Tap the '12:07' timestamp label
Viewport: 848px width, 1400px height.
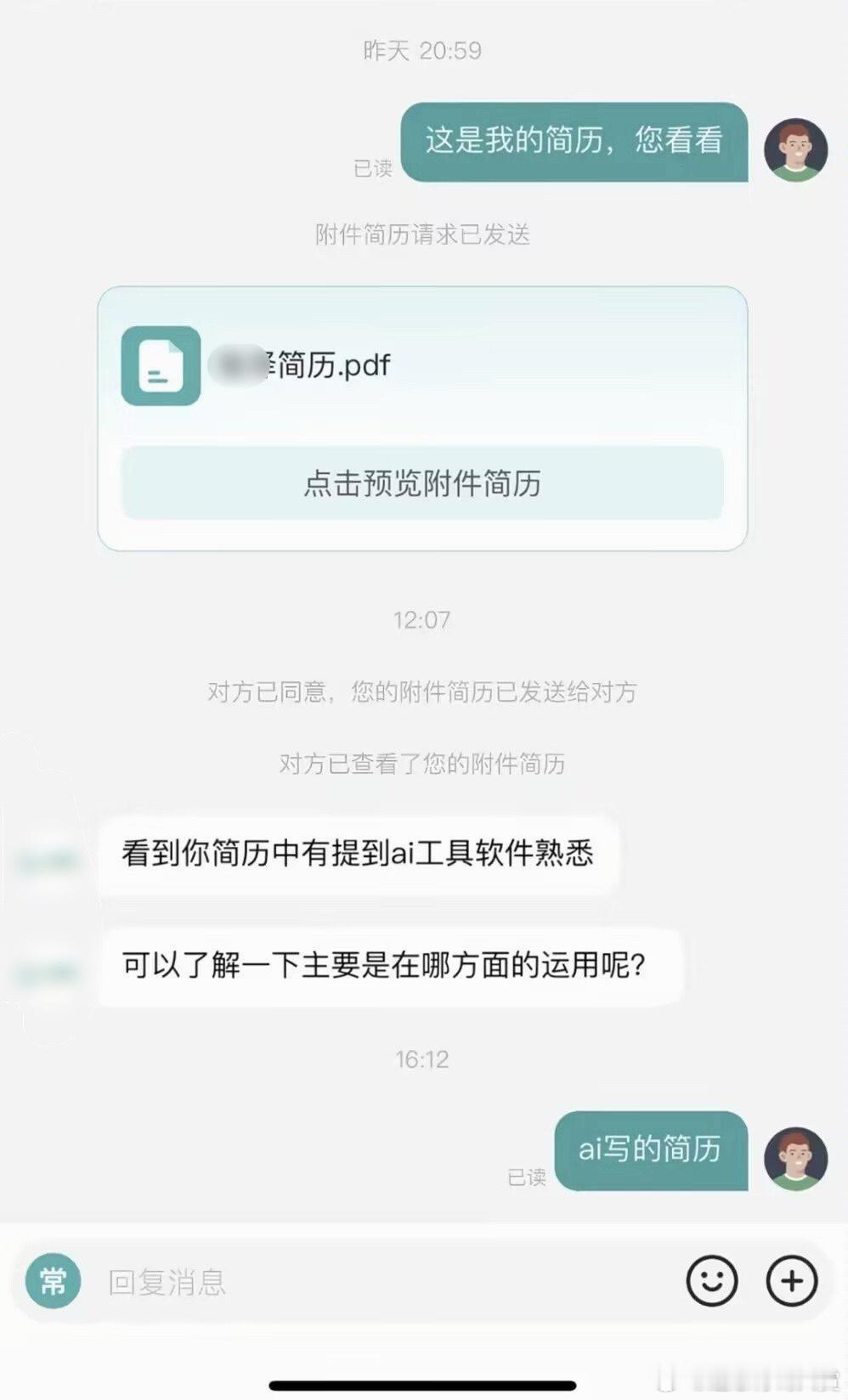click(422, 620)
